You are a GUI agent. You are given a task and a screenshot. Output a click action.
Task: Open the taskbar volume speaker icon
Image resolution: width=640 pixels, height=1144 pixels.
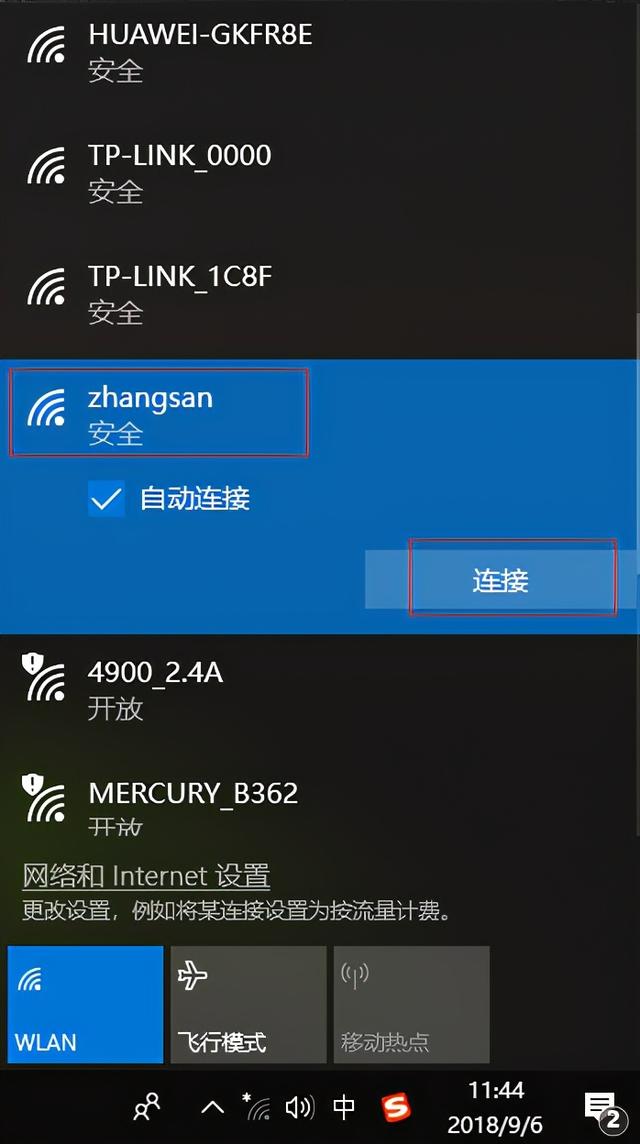point(299,1107)
